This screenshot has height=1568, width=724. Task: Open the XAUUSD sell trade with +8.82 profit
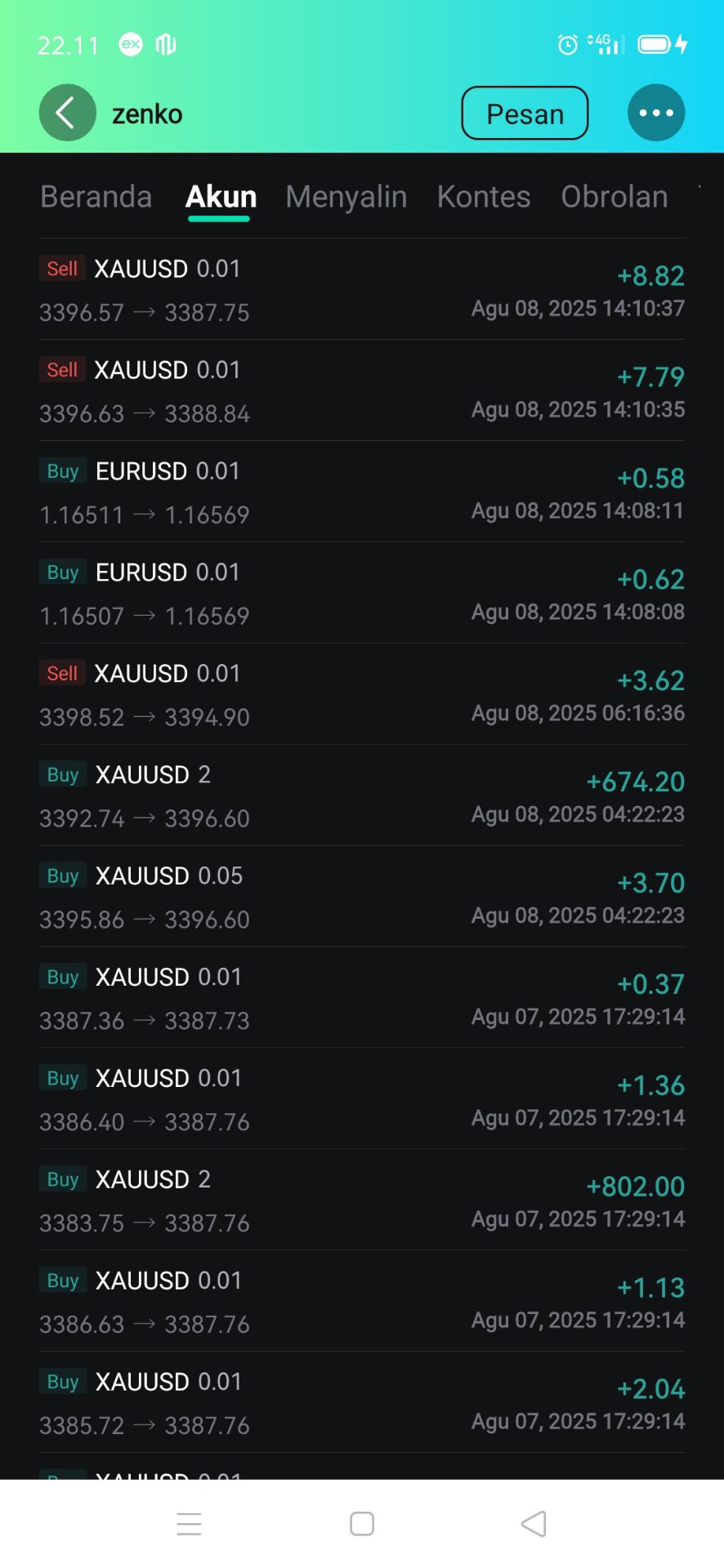point(362,289)
